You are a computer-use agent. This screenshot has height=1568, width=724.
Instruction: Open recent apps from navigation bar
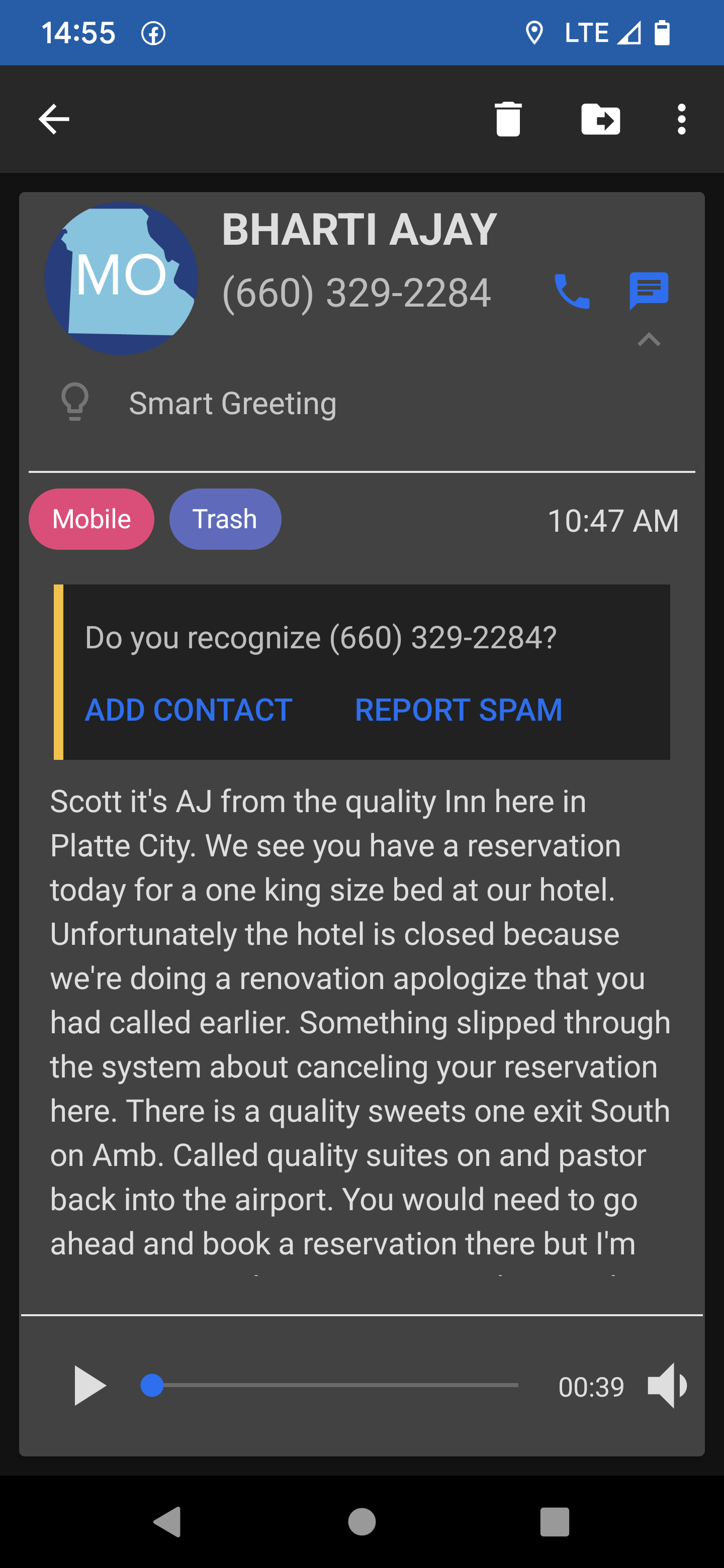point(554,1522)
